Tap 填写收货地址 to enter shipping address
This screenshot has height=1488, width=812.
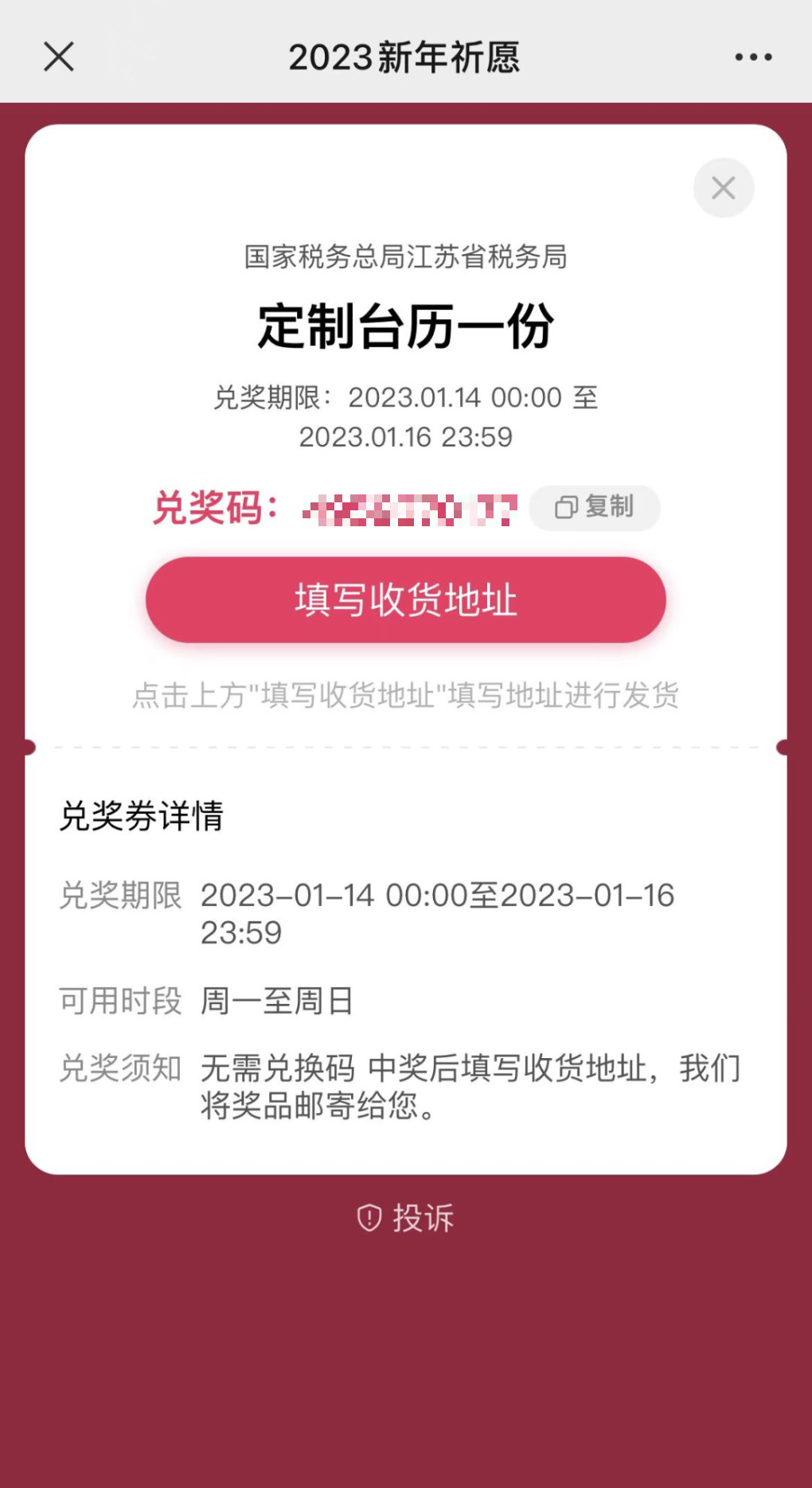pos(406,599)
